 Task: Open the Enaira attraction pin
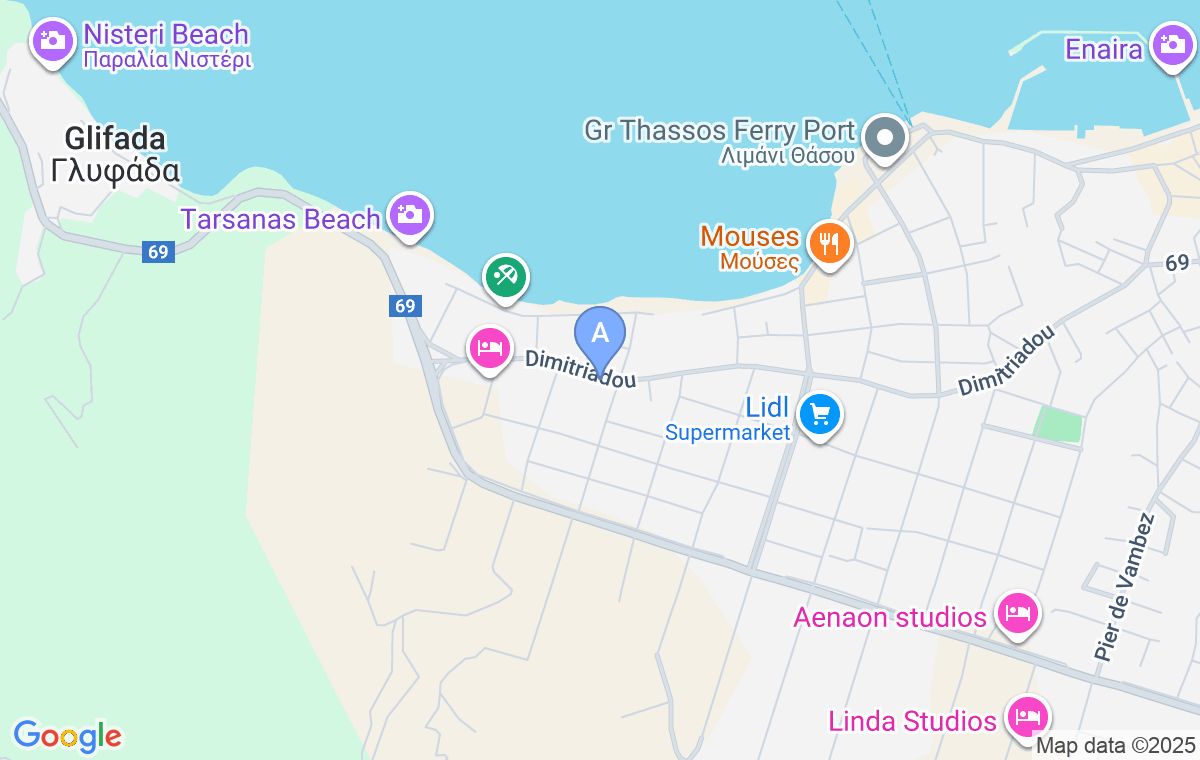[1169, 45]
